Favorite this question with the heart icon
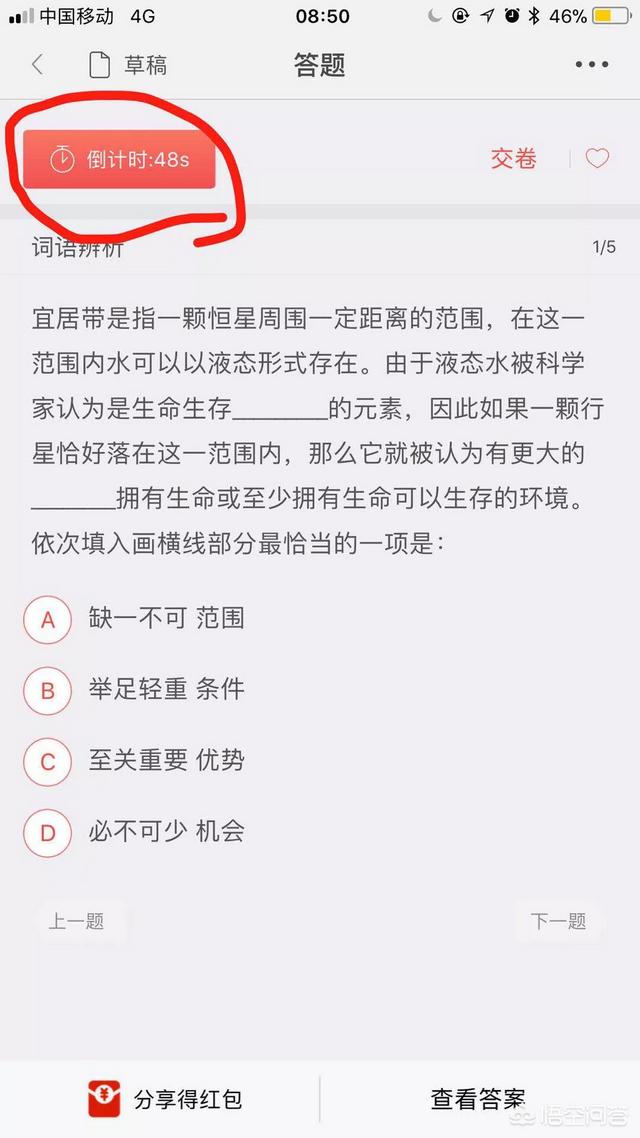This screenshot has width=640, height=1138. click(597, 158)
